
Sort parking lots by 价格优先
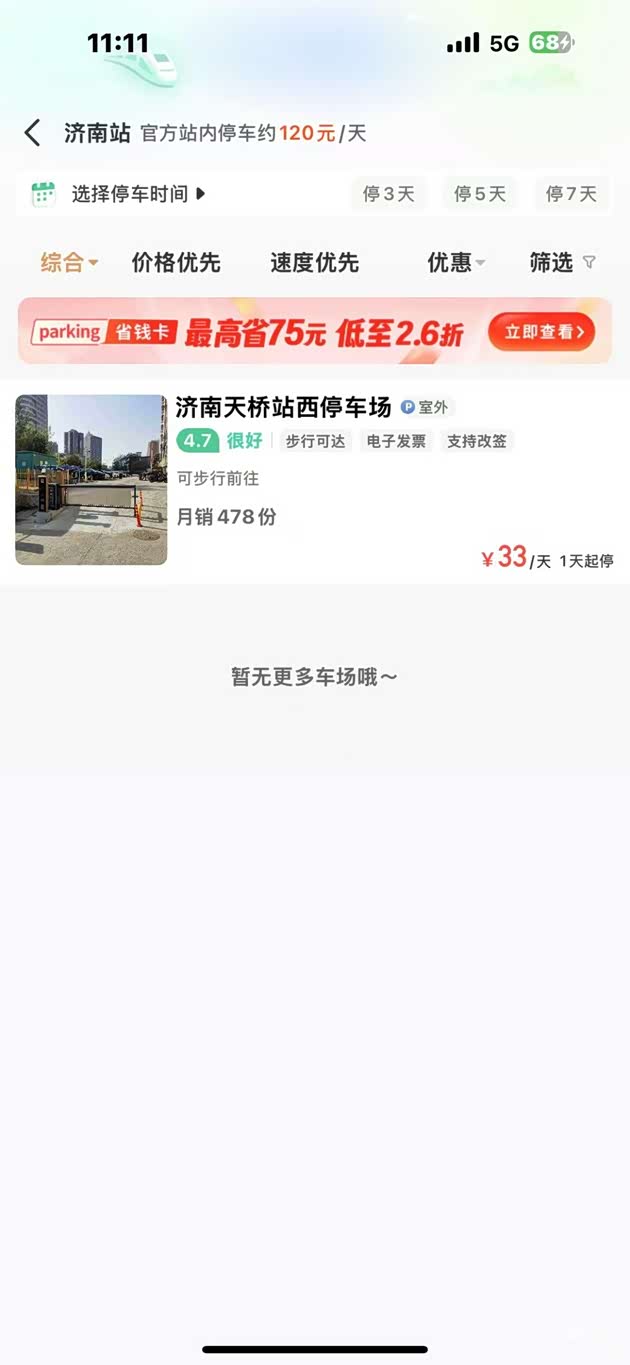click(x=176, y=263)
